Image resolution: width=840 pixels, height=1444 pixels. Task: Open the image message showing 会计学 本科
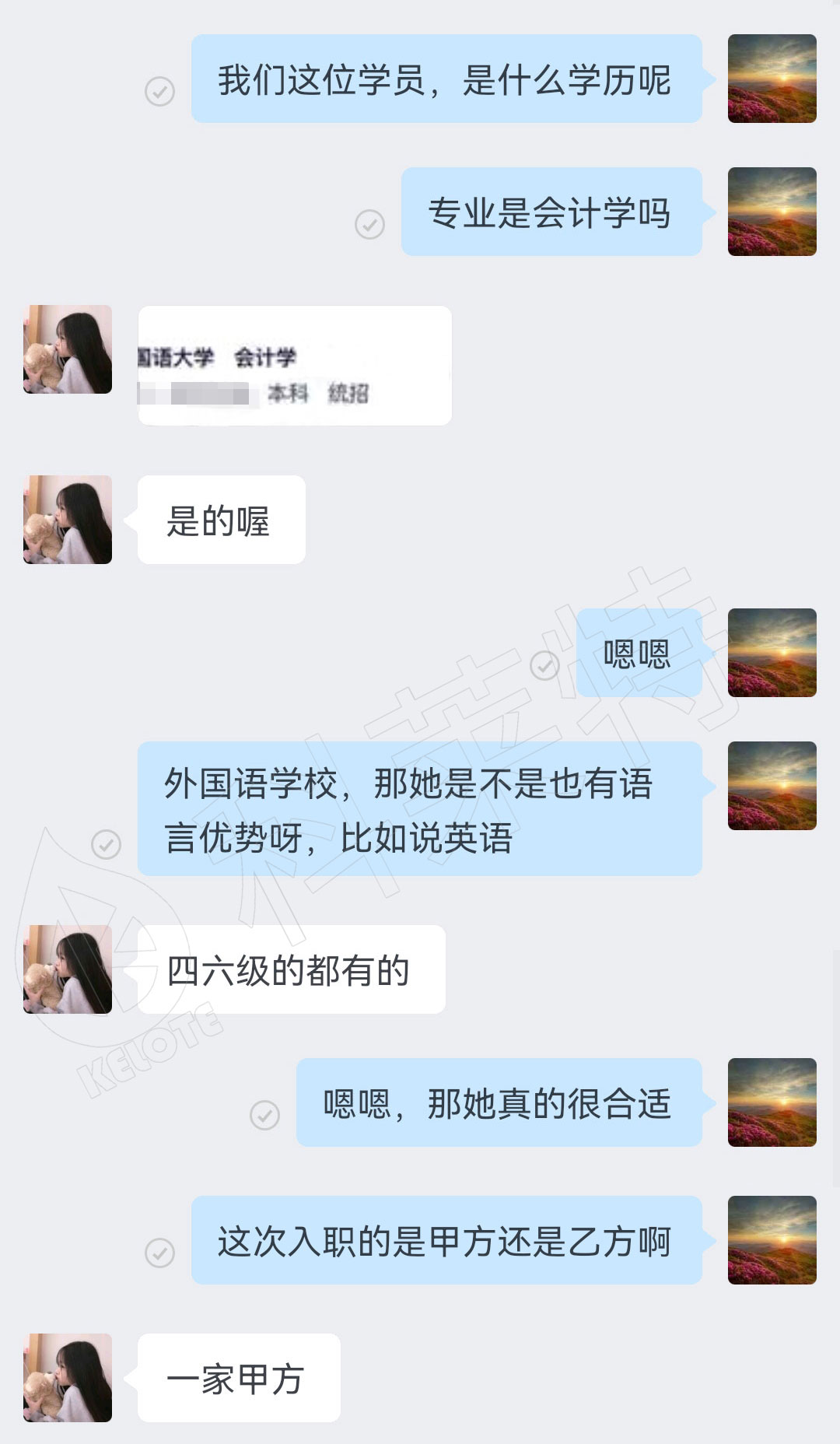tap(294, 366)
